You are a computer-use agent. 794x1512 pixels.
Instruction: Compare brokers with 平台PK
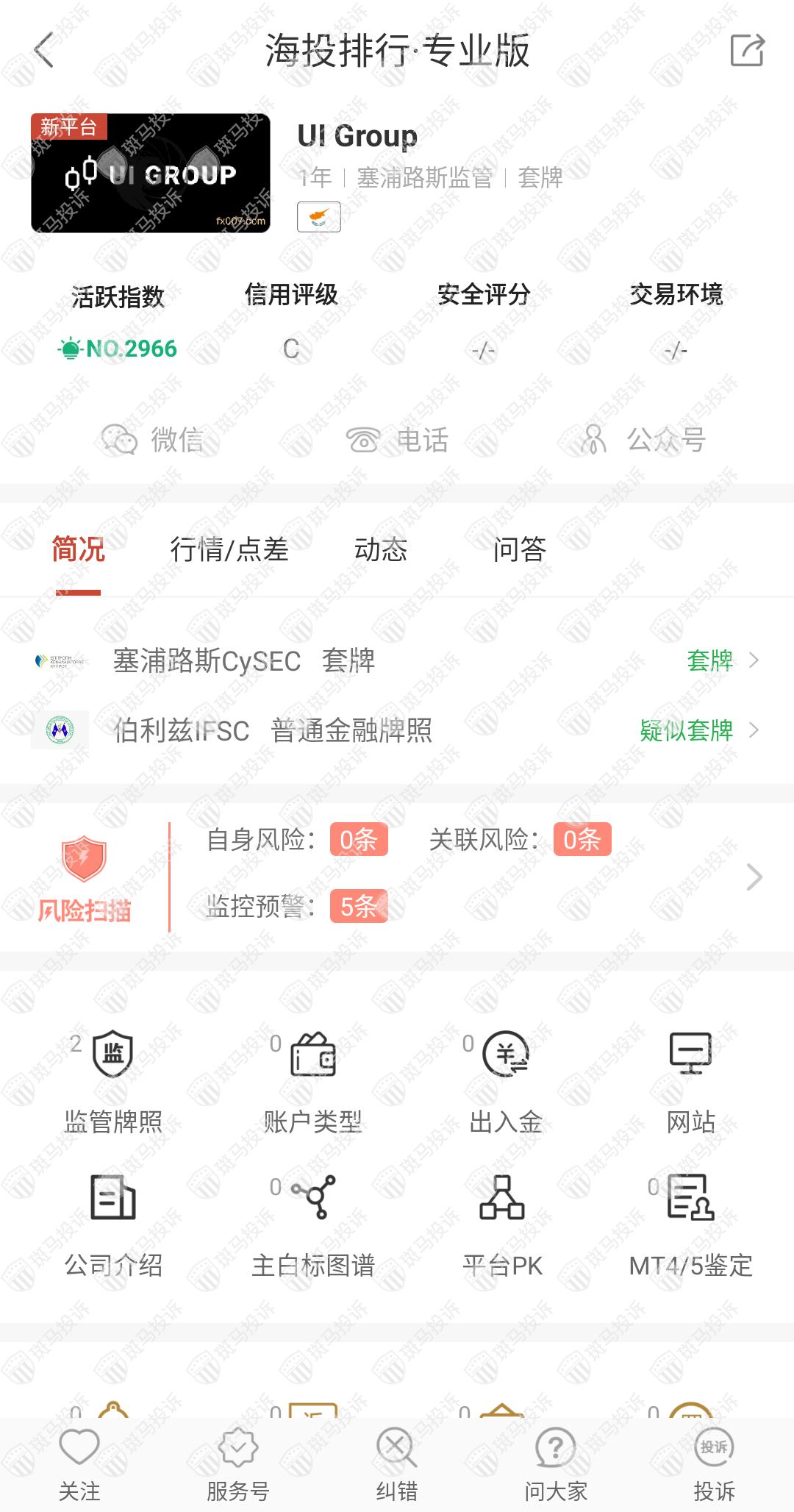coord(503,1224)
